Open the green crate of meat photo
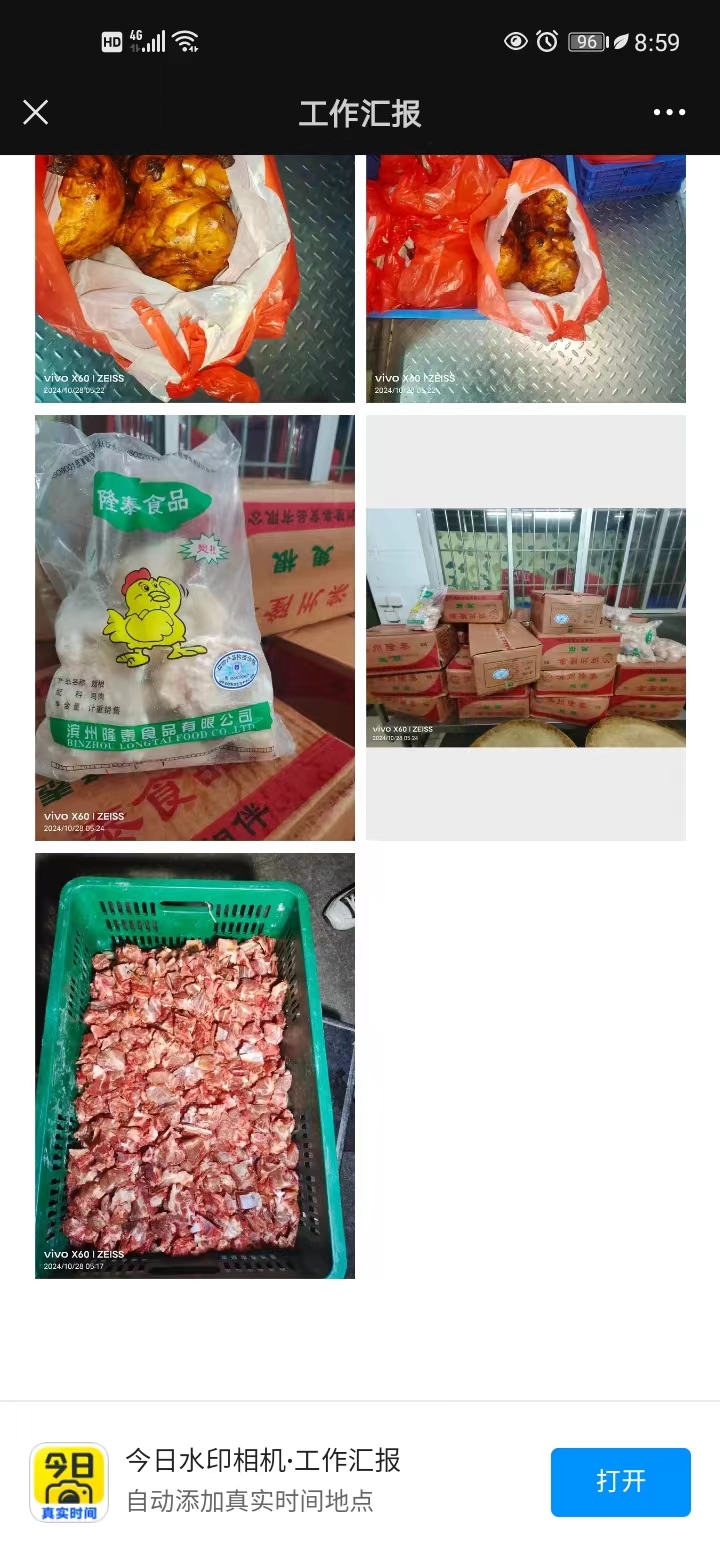Image resolution: width=720 pixels, height=1560 pixels. click(x=195, y=1065)
